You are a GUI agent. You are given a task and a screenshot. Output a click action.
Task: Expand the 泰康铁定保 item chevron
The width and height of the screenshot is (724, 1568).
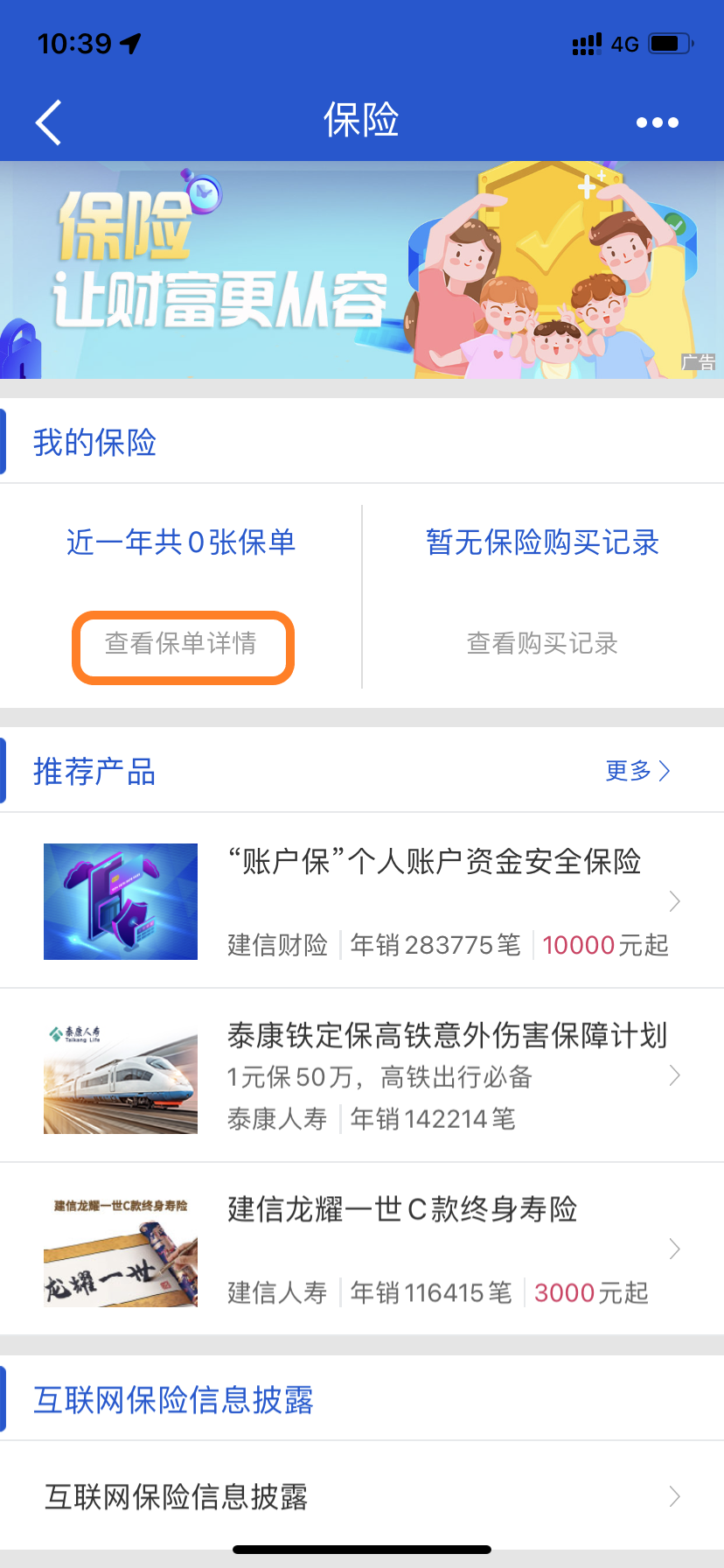click(x=673, y=1076)
